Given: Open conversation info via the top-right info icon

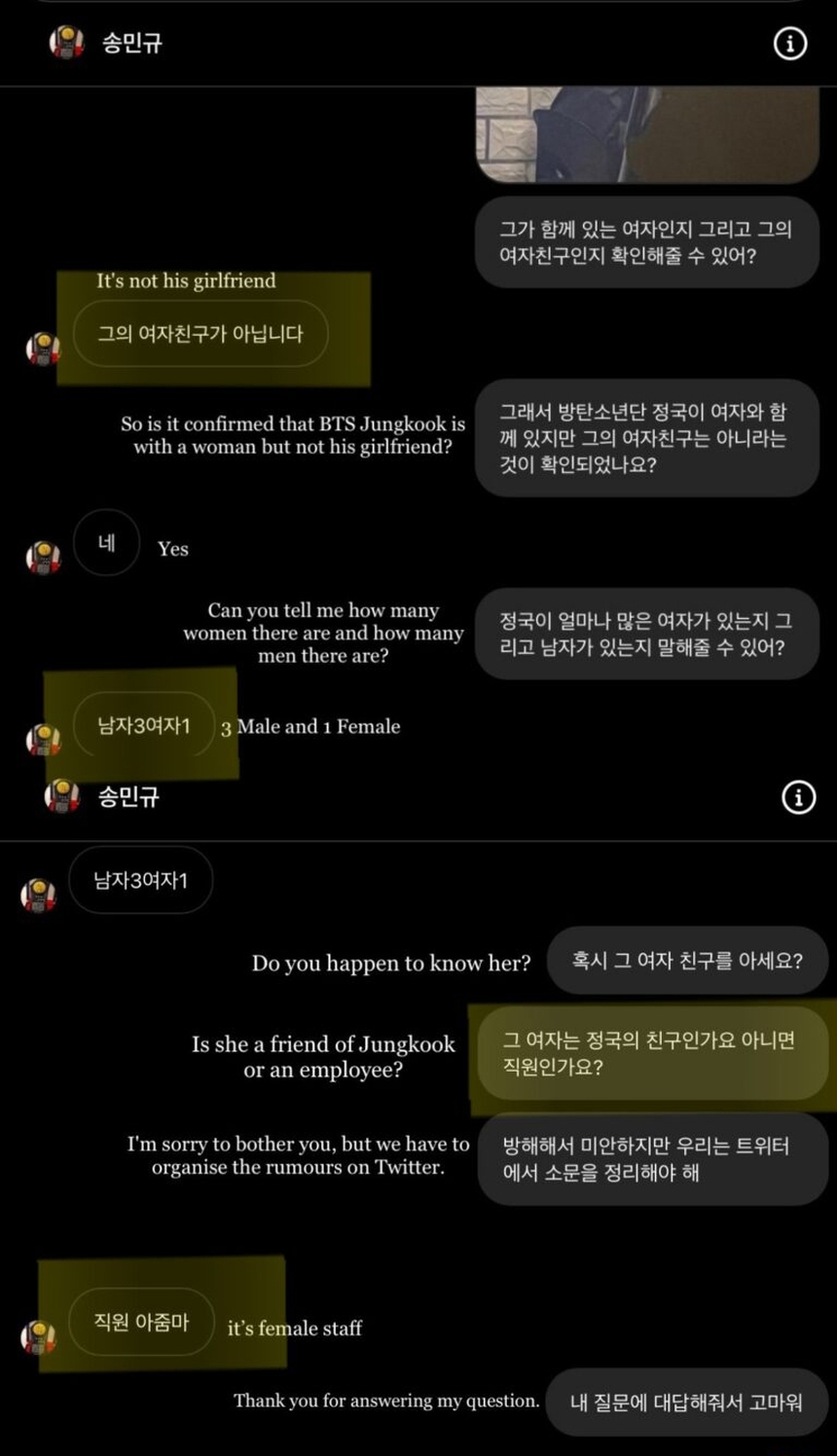Looking at the screenshot, I should [790, 43].
